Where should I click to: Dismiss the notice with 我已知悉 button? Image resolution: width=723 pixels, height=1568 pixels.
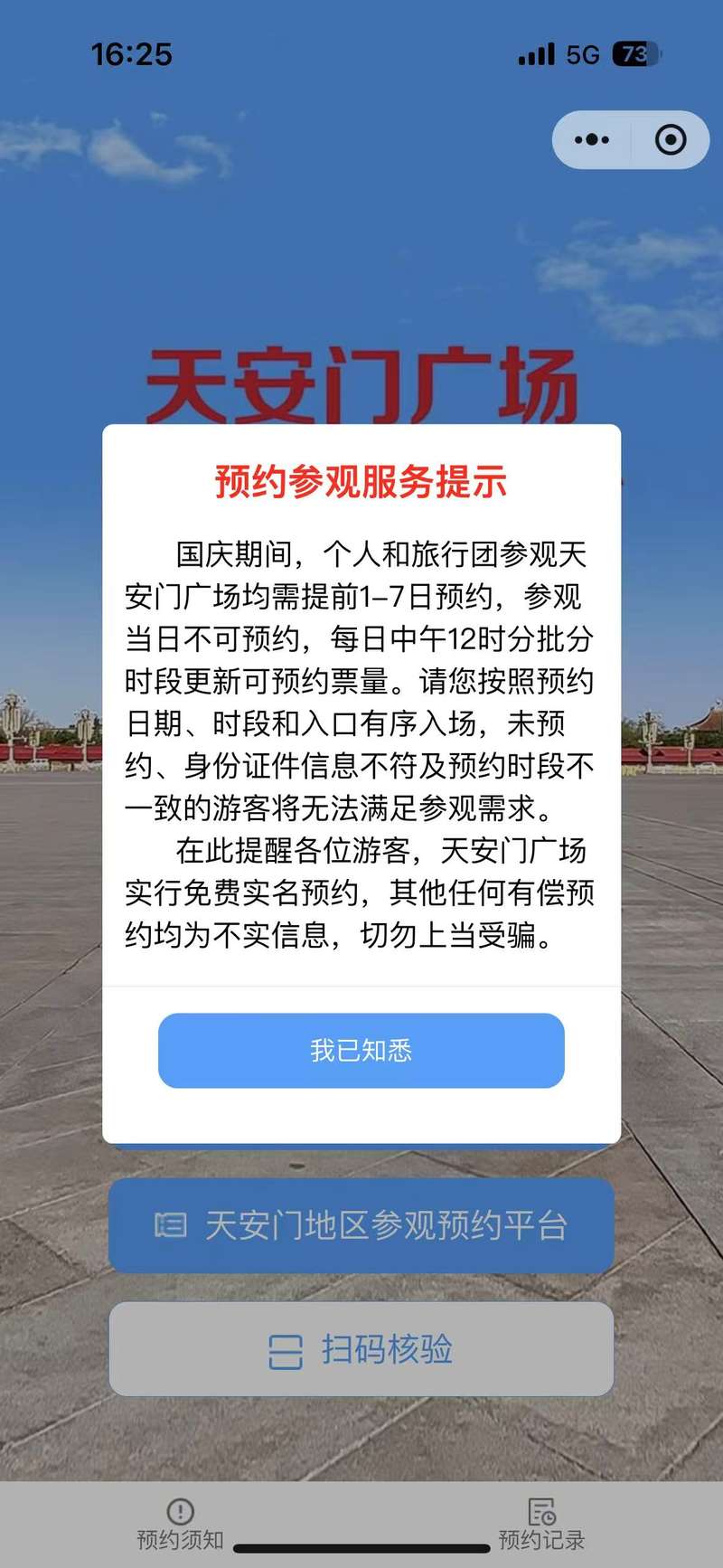click(x=361, y=1050)
